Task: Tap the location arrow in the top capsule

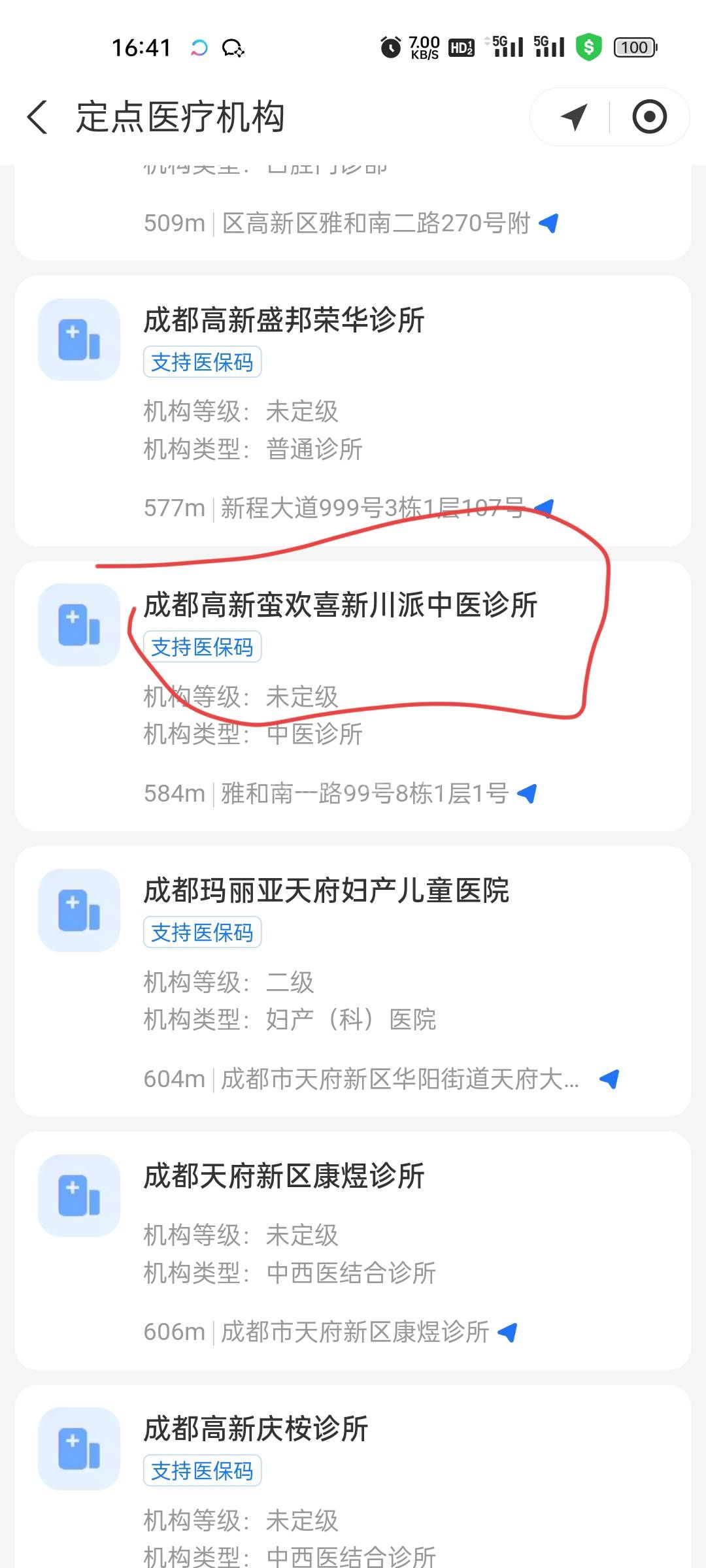Action: click(x=574, y=118)
